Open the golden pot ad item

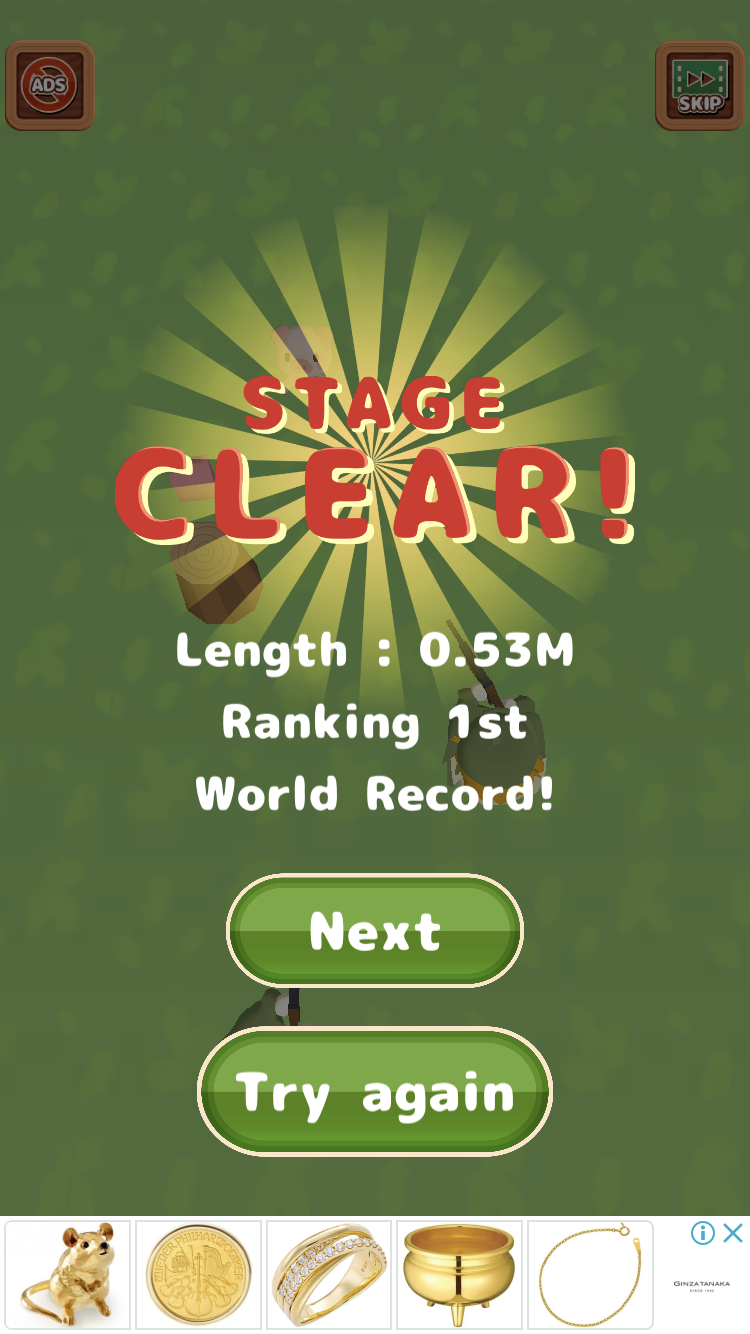[459, 1275]
